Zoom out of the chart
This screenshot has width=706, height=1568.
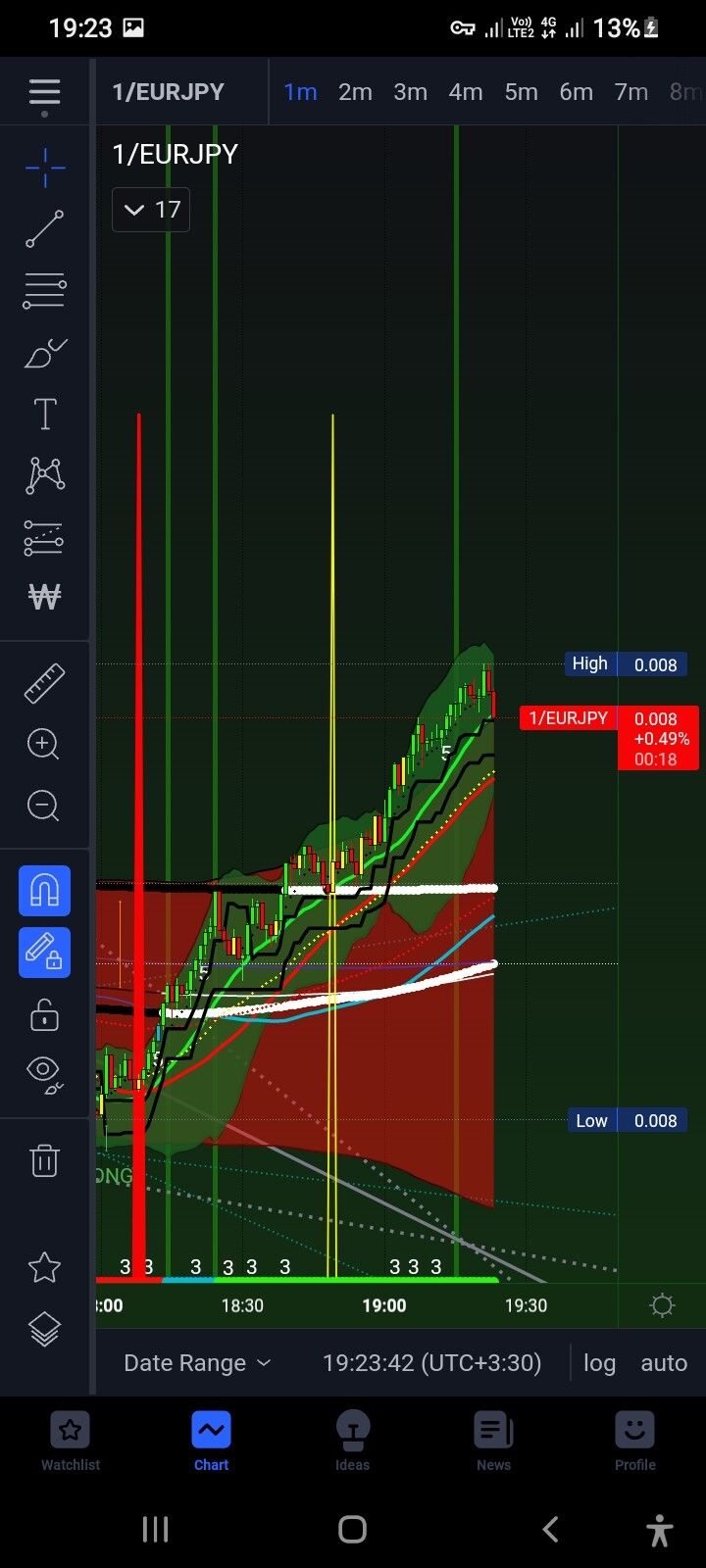click(x=44, y=806)
